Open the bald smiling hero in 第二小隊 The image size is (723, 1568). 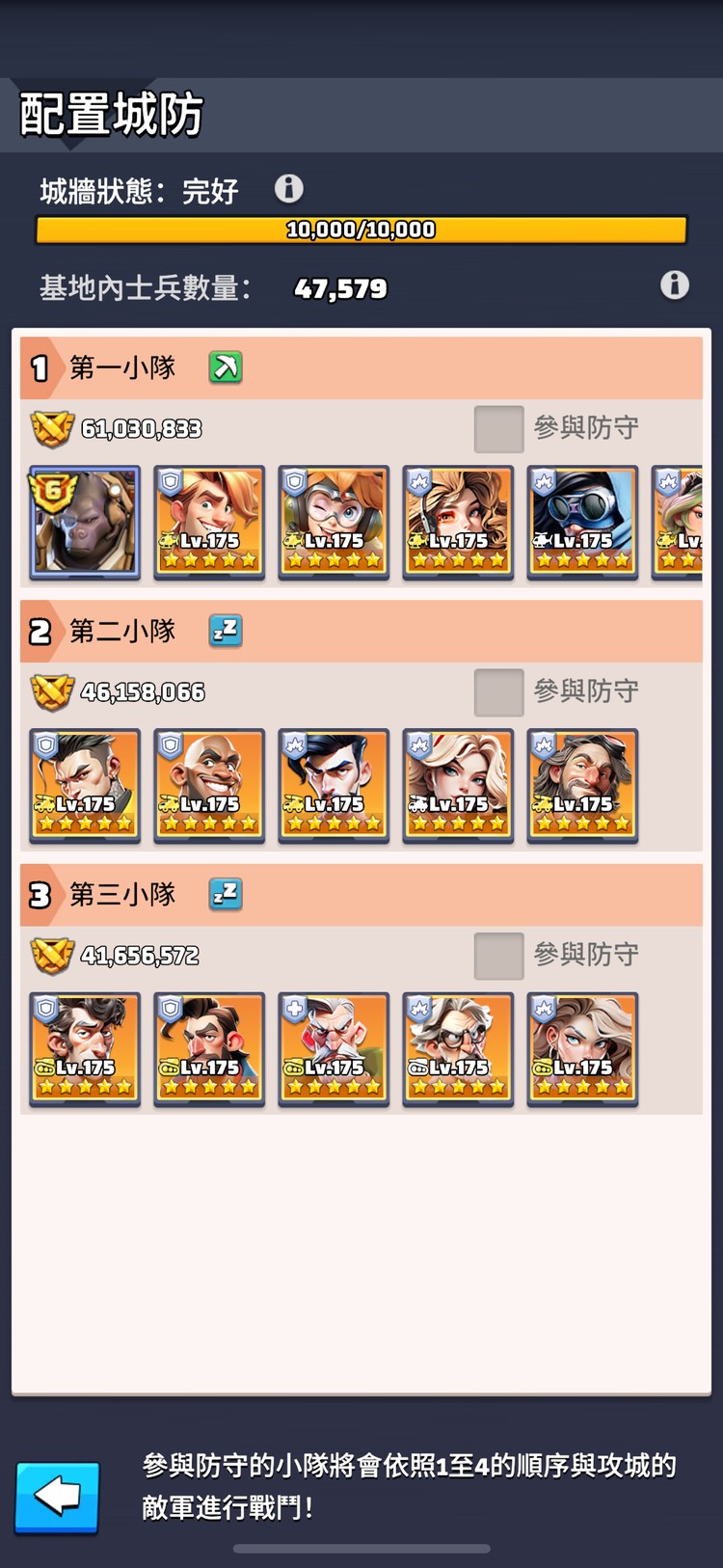coord(209,786)
